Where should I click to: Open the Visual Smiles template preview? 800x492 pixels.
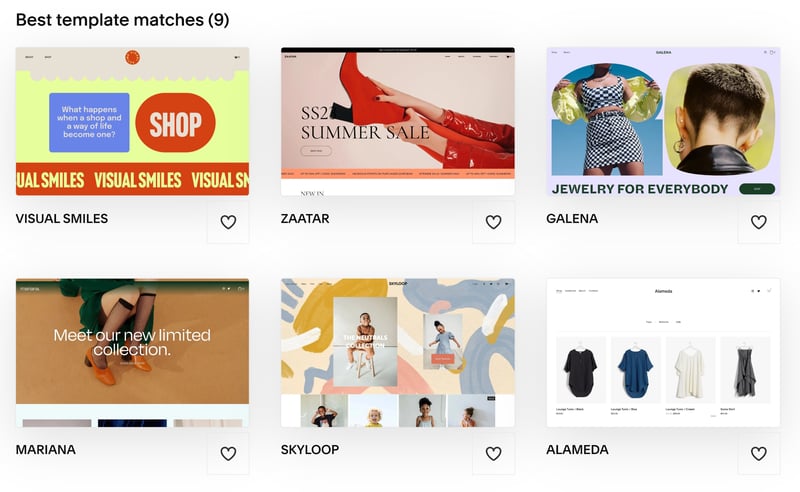point(132,121)
